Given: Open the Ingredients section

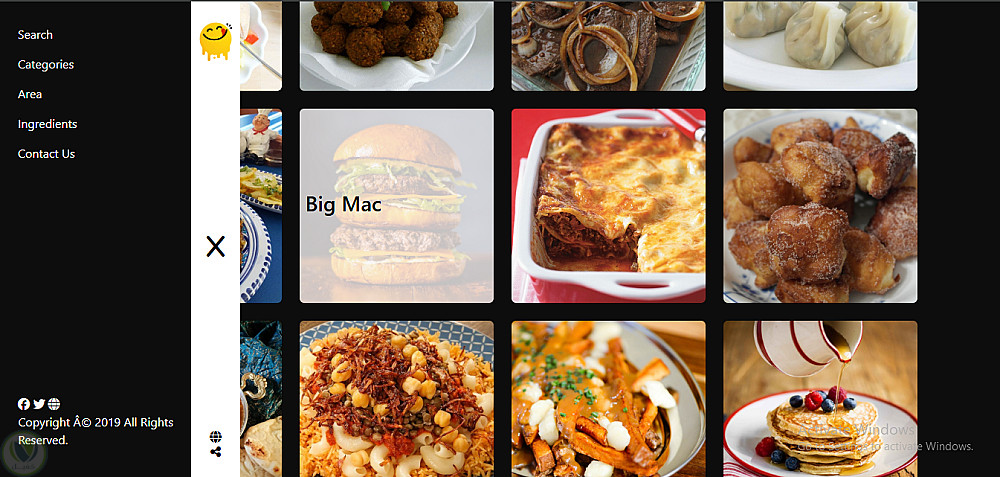Looking at the screenshot, I should pos(47,124).
